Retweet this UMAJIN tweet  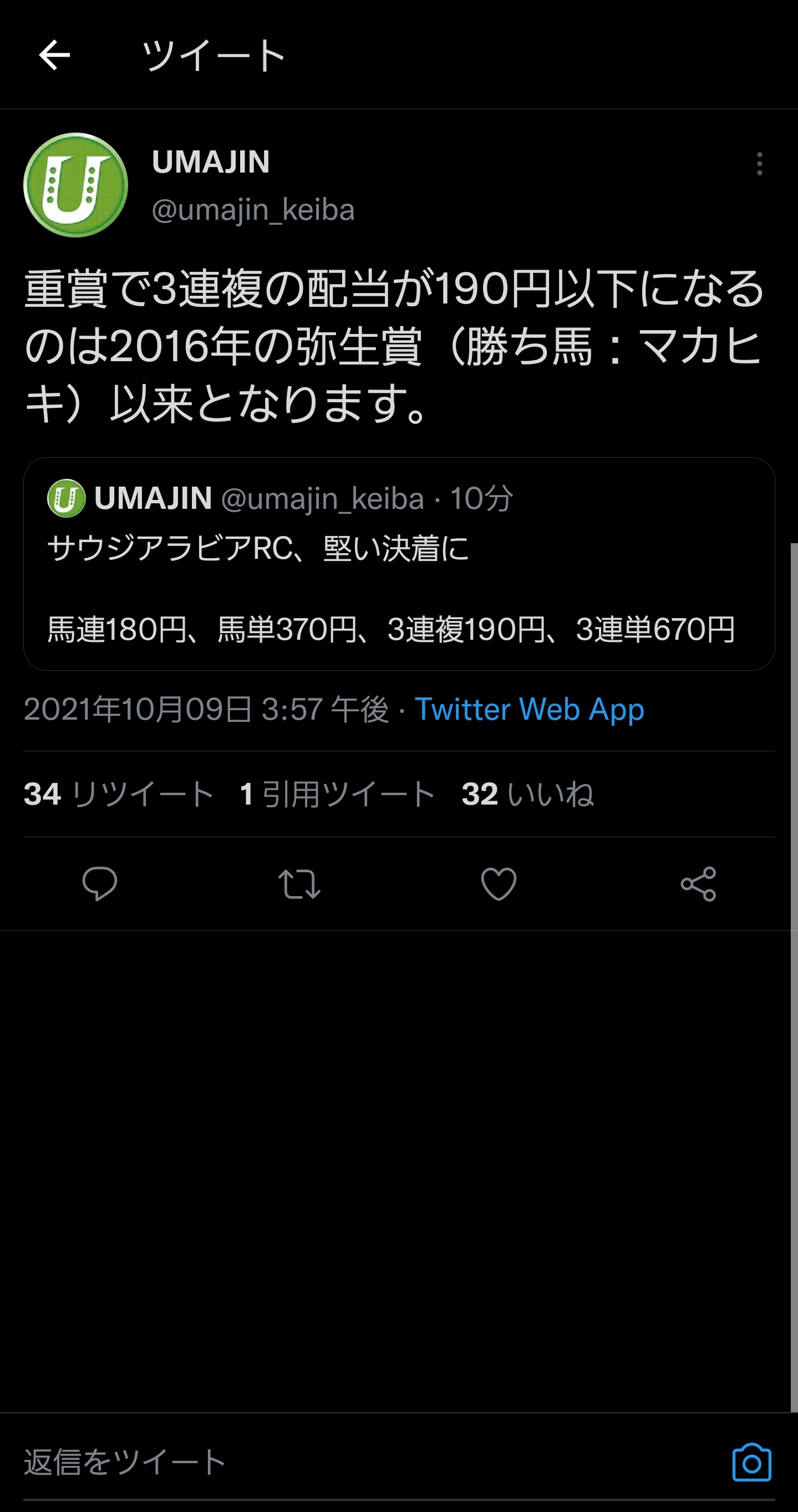[x=299, y=883]
